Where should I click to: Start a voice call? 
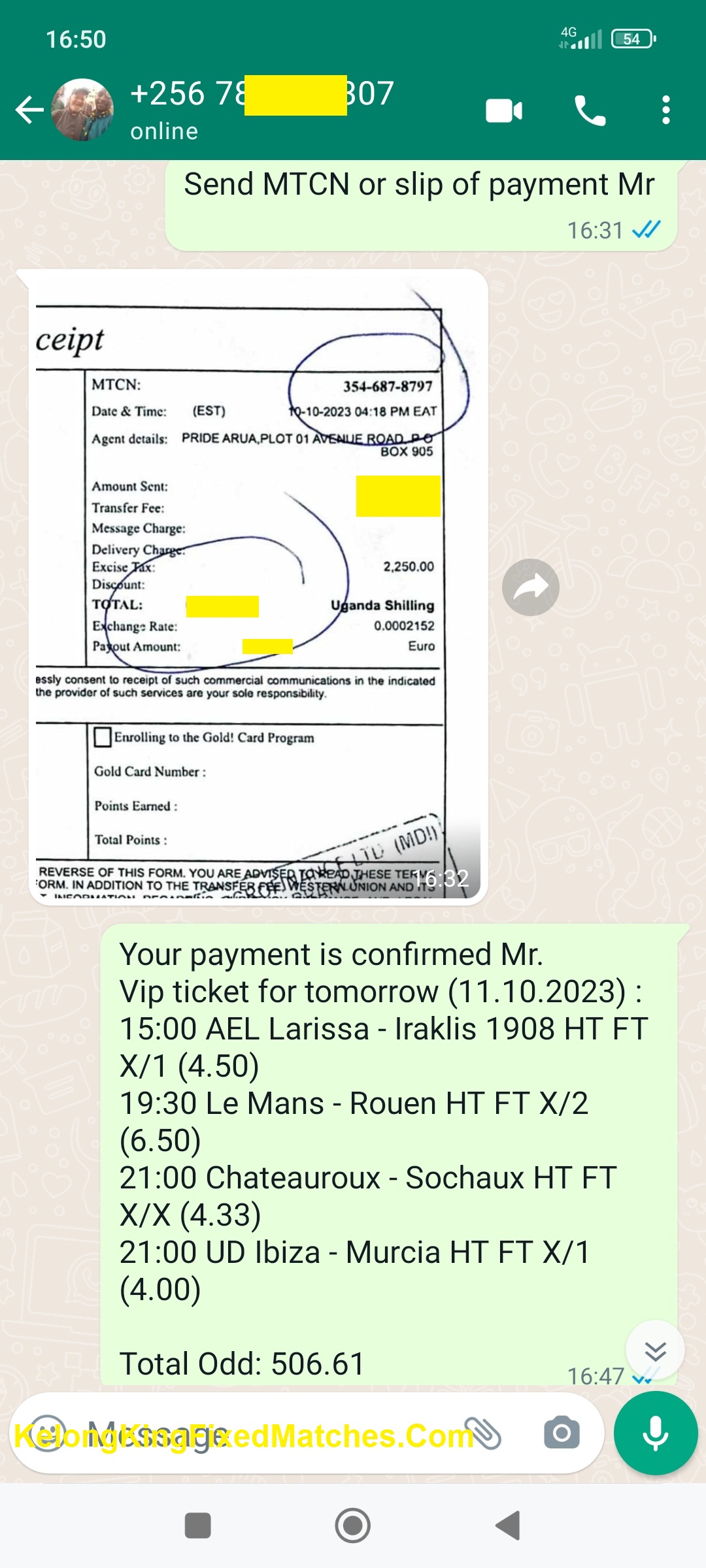(x=590, y=110)
